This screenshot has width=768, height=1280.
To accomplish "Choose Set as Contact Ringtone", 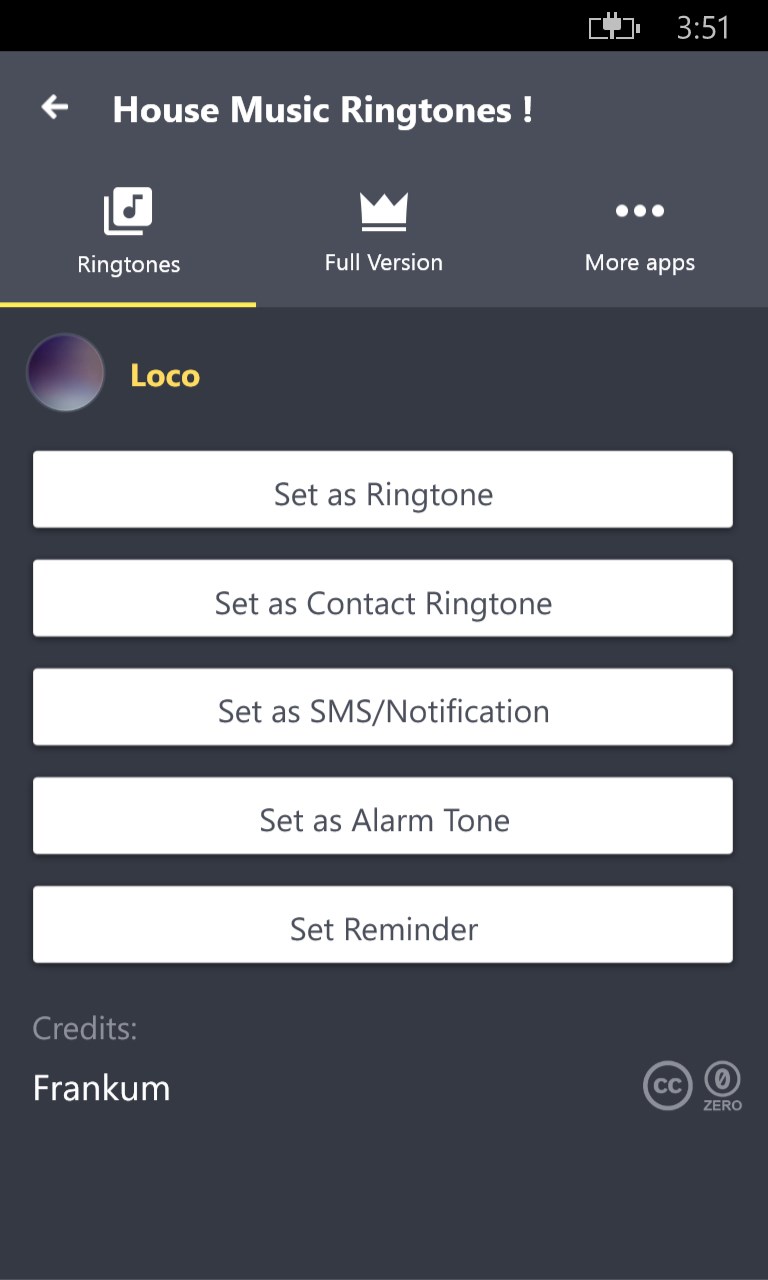I will (383, 599).
